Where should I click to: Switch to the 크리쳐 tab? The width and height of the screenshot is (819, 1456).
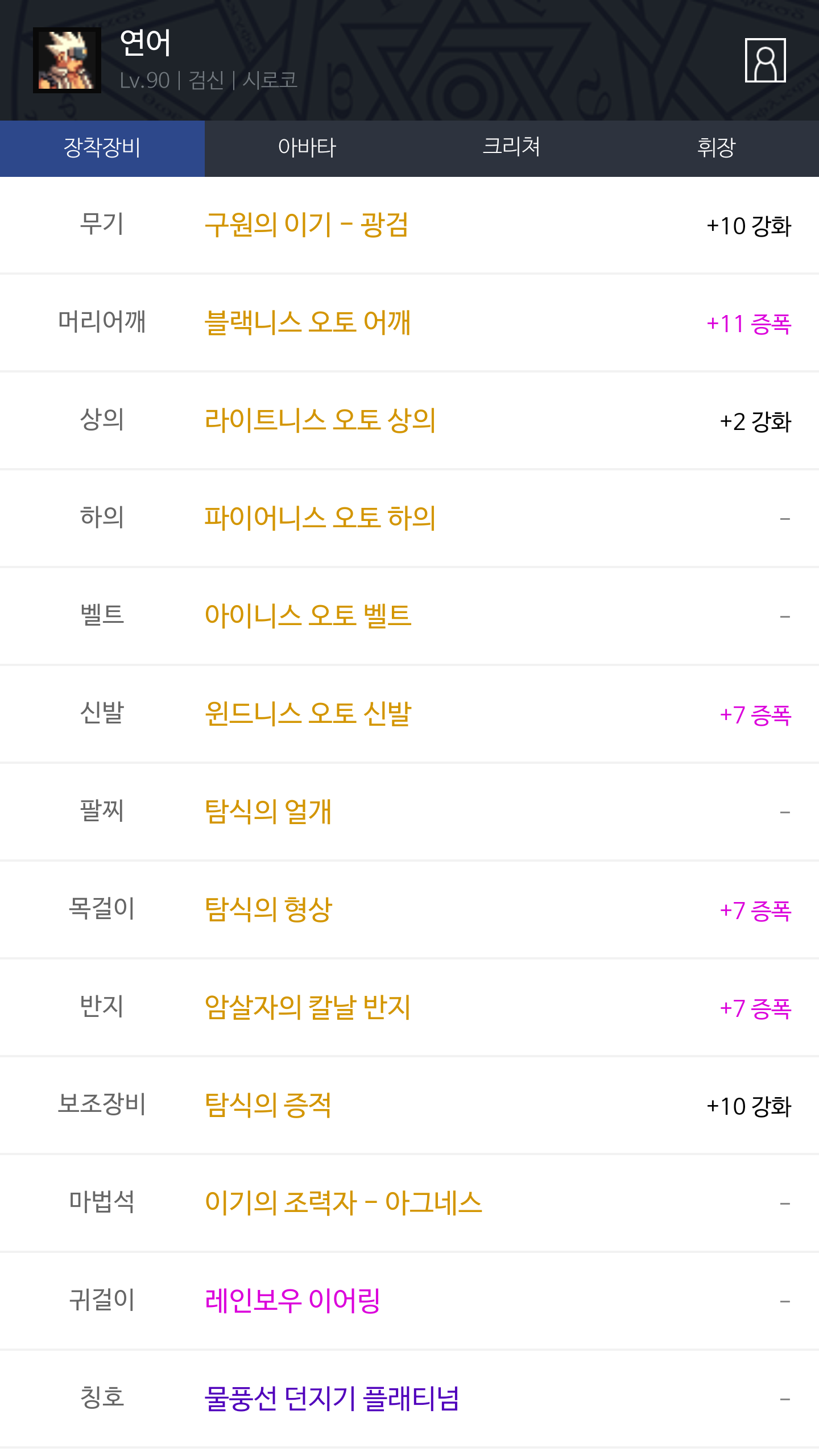(x=511, y=148)
